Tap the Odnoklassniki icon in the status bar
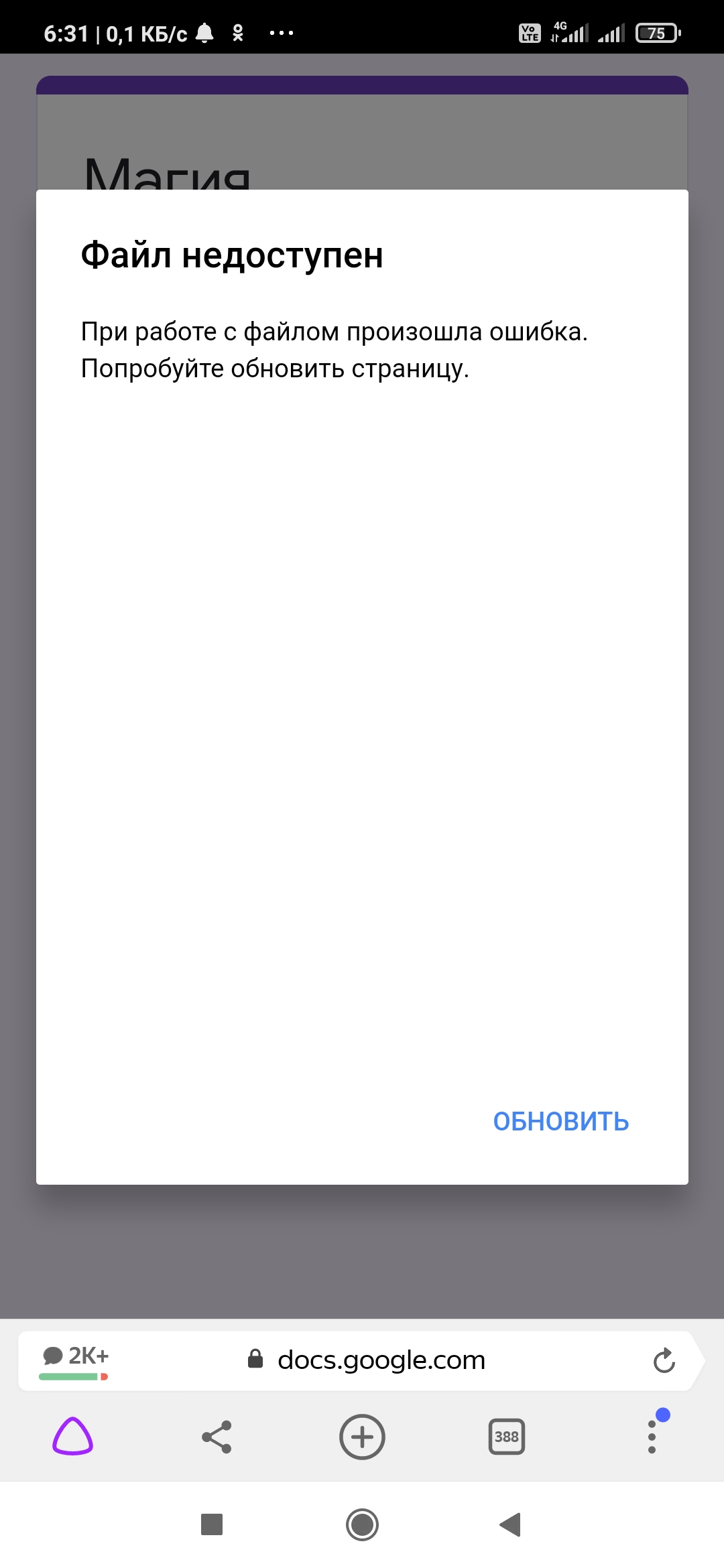Screen dimensions: 724x1568 pyautogui.click(x=239, y=31)
